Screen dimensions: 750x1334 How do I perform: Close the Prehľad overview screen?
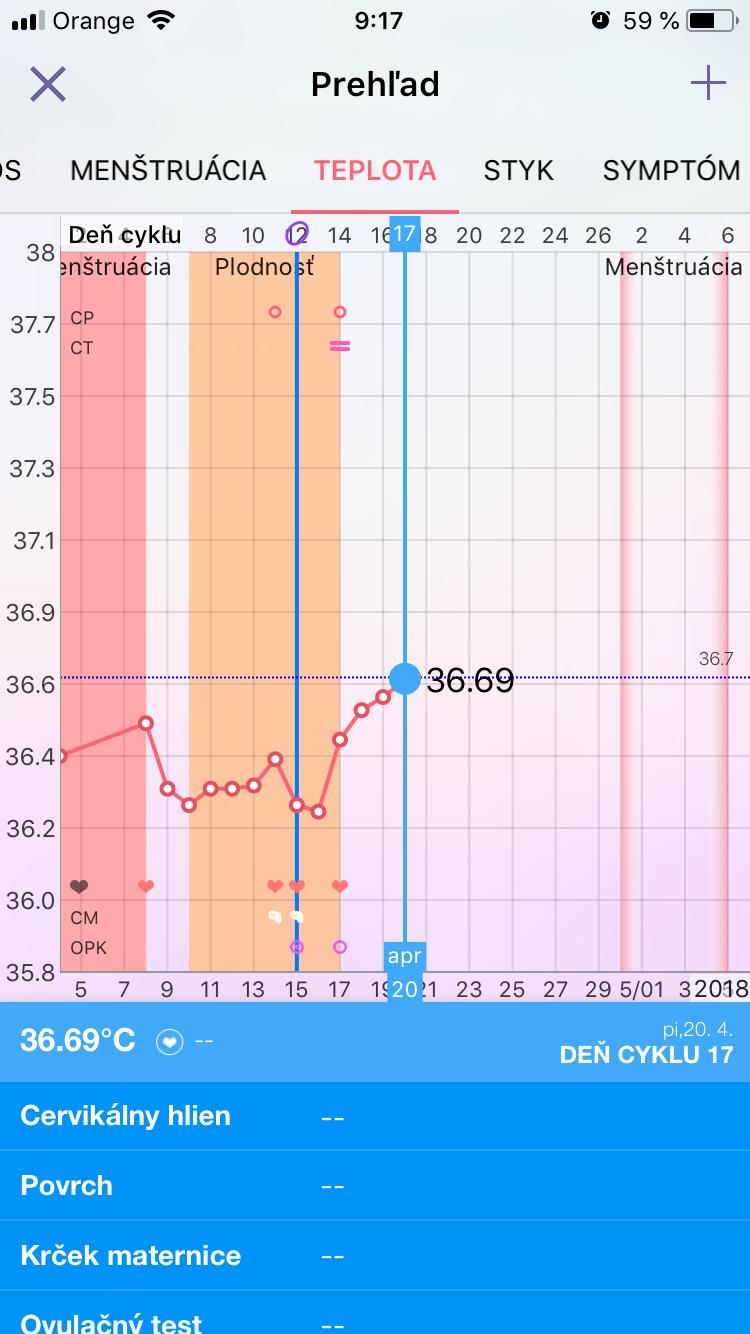pos(47,84)
